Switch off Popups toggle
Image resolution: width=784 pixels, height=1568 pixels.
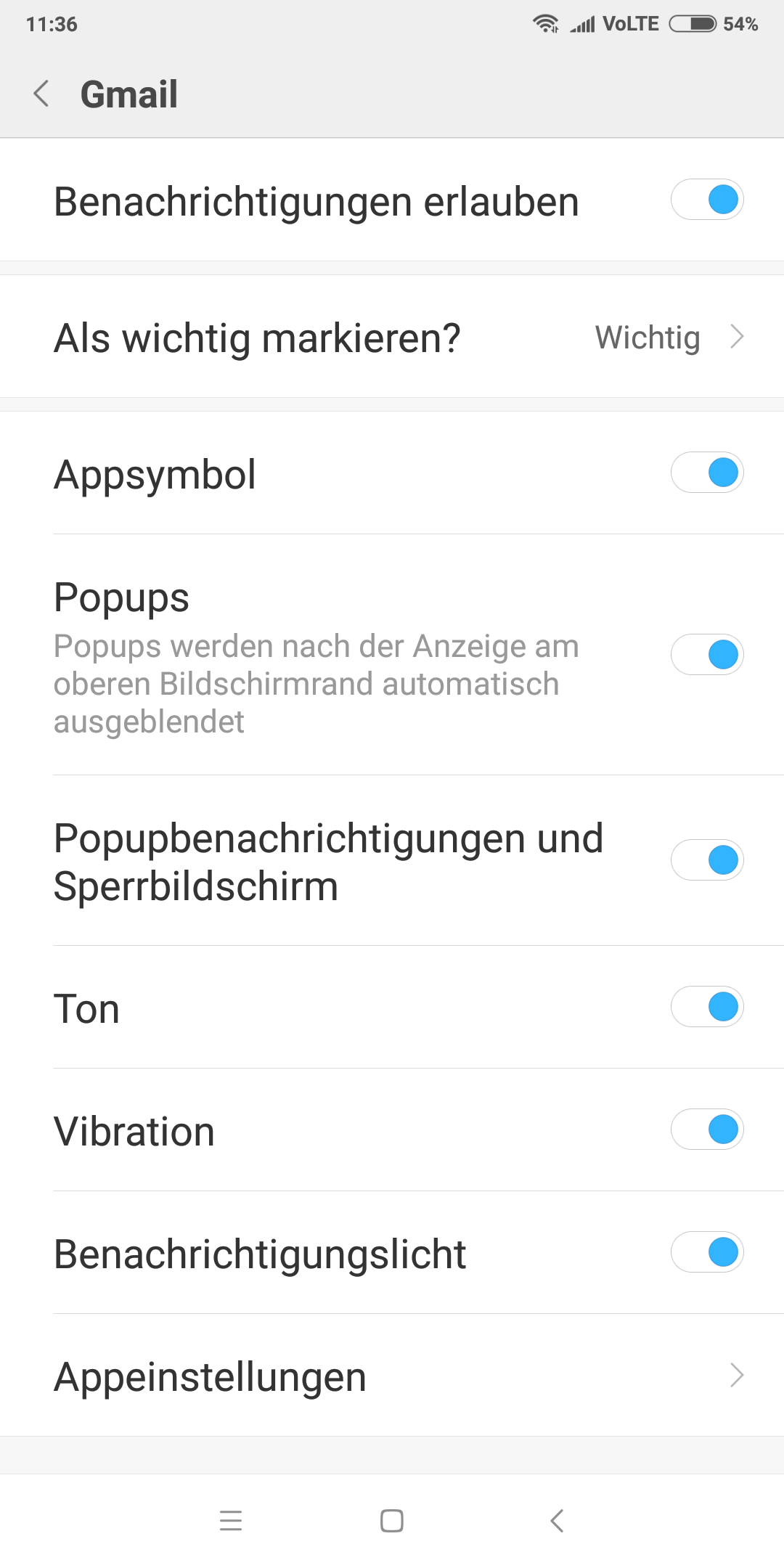[707, 655]
